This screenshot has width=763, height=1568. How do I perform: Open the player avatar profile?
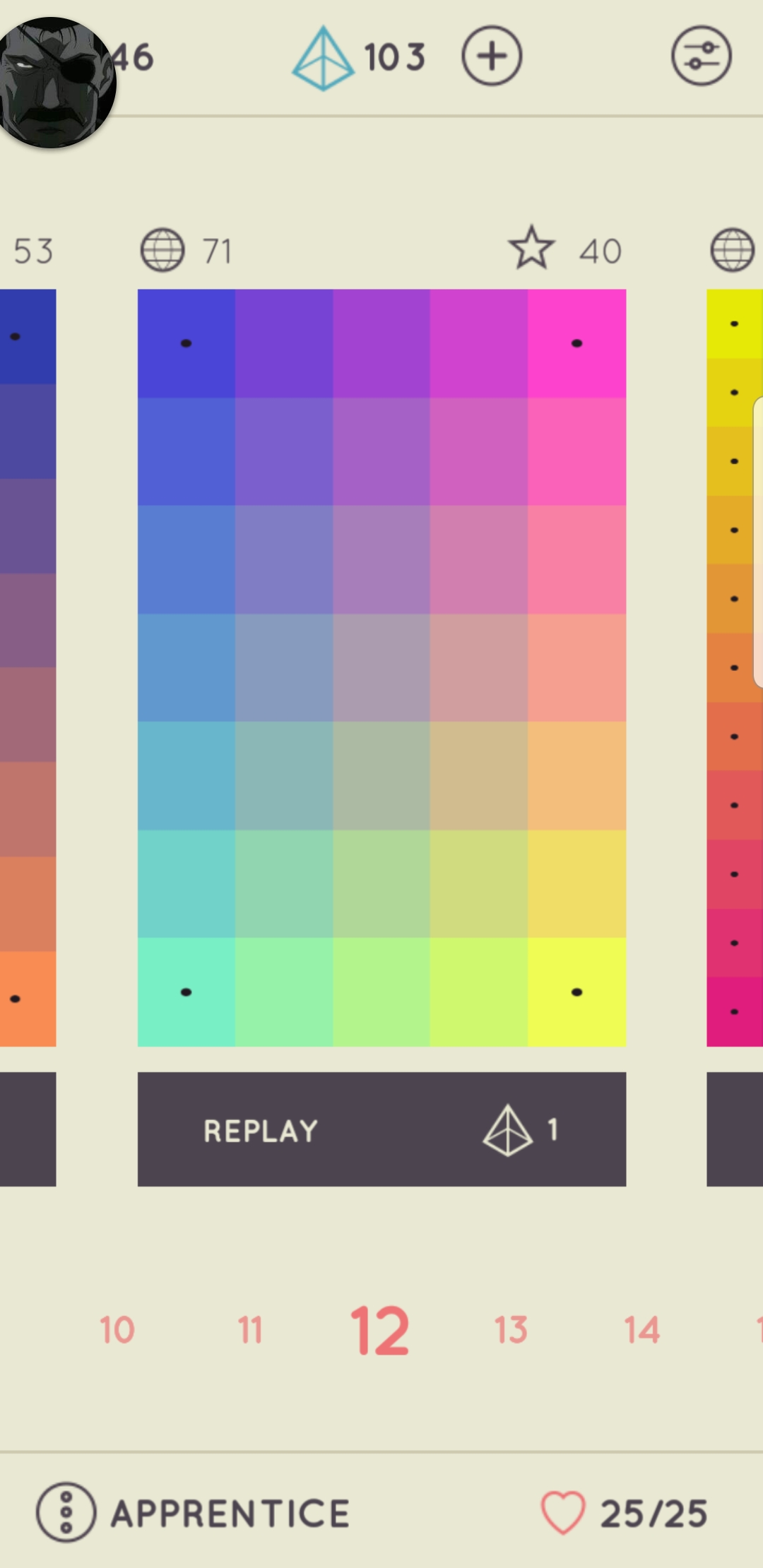[55, 81]
